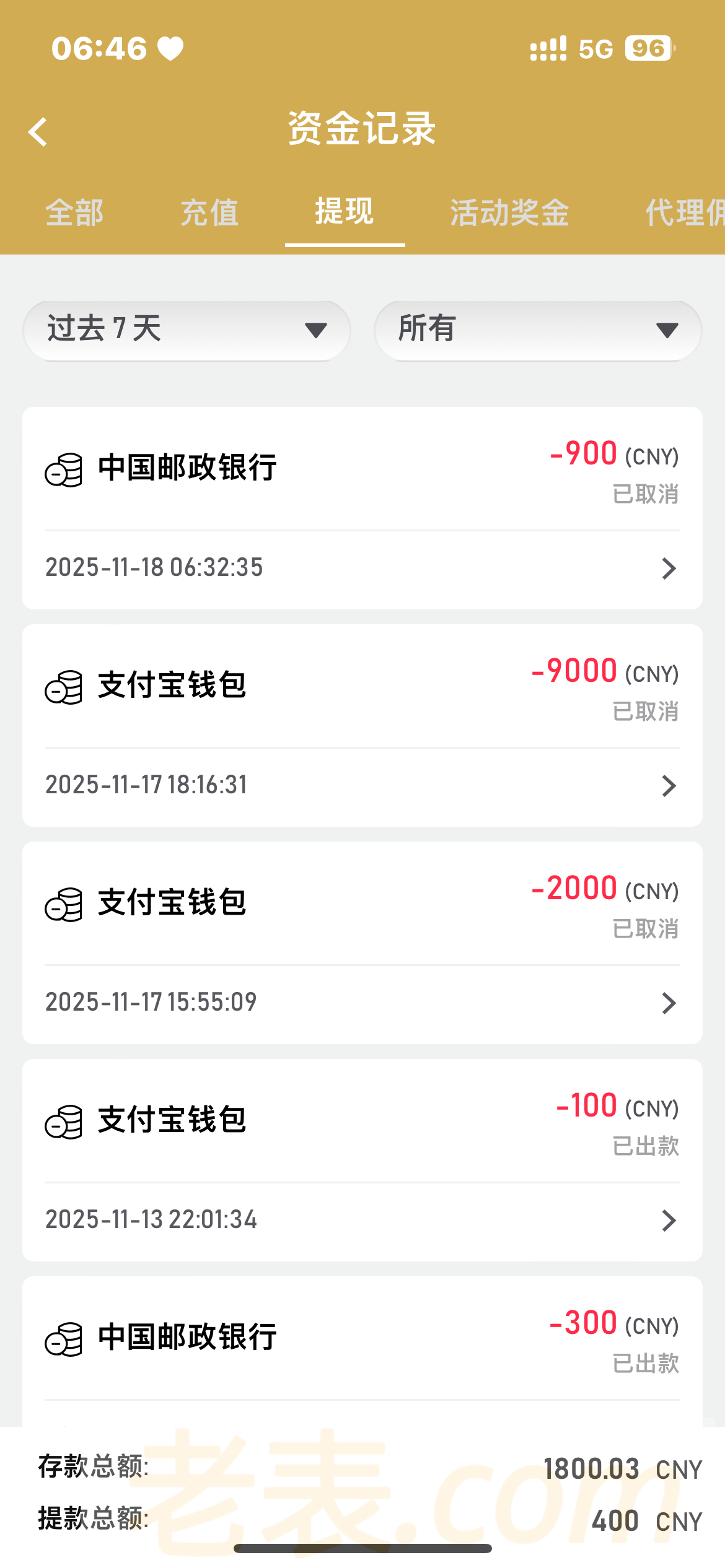View the -100 支付宝钱包 paid-out record
This screenshot has height=1568, width=725.
362,1160
